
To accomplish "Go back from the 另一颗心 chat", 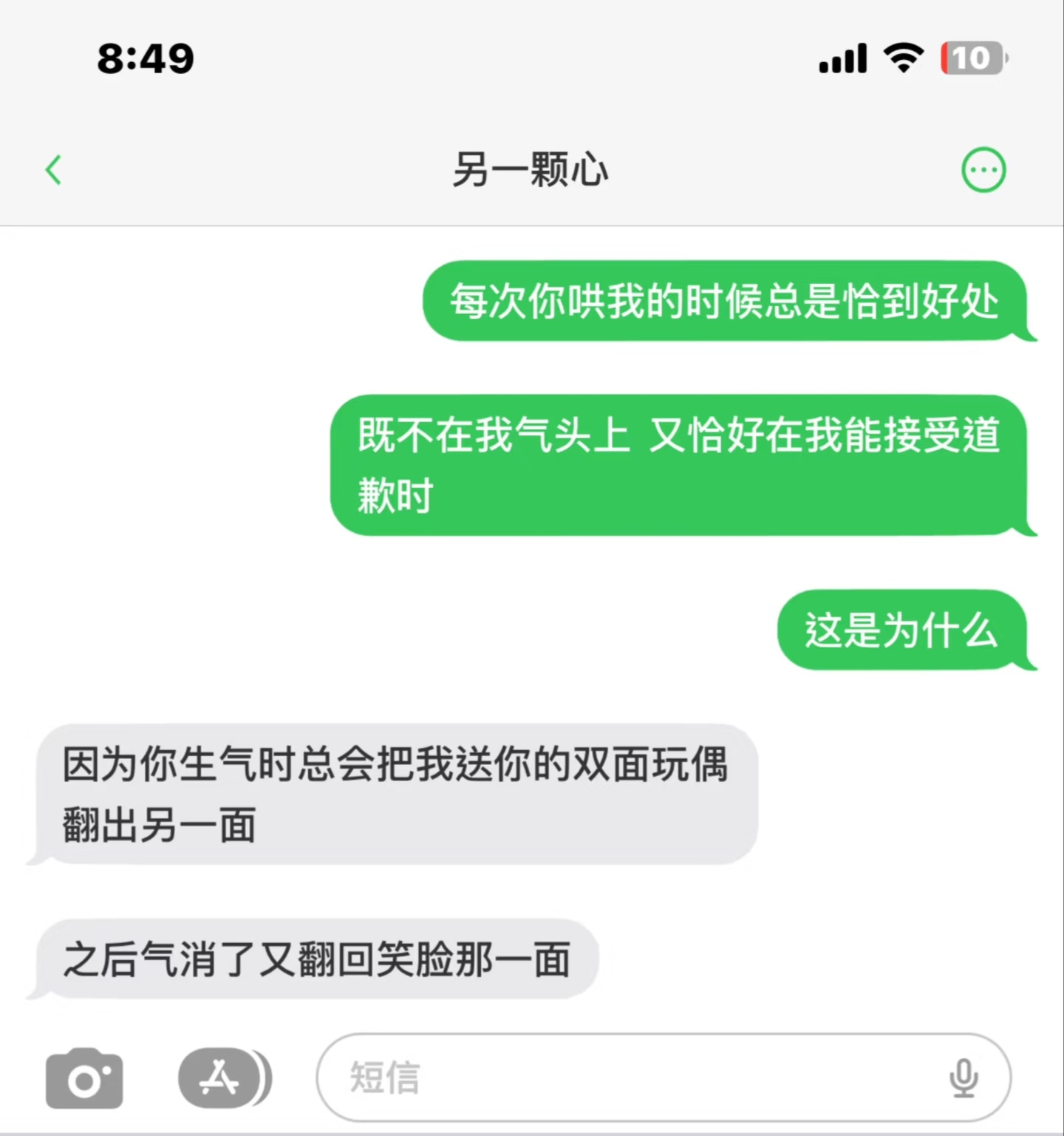I will [53, 170].
